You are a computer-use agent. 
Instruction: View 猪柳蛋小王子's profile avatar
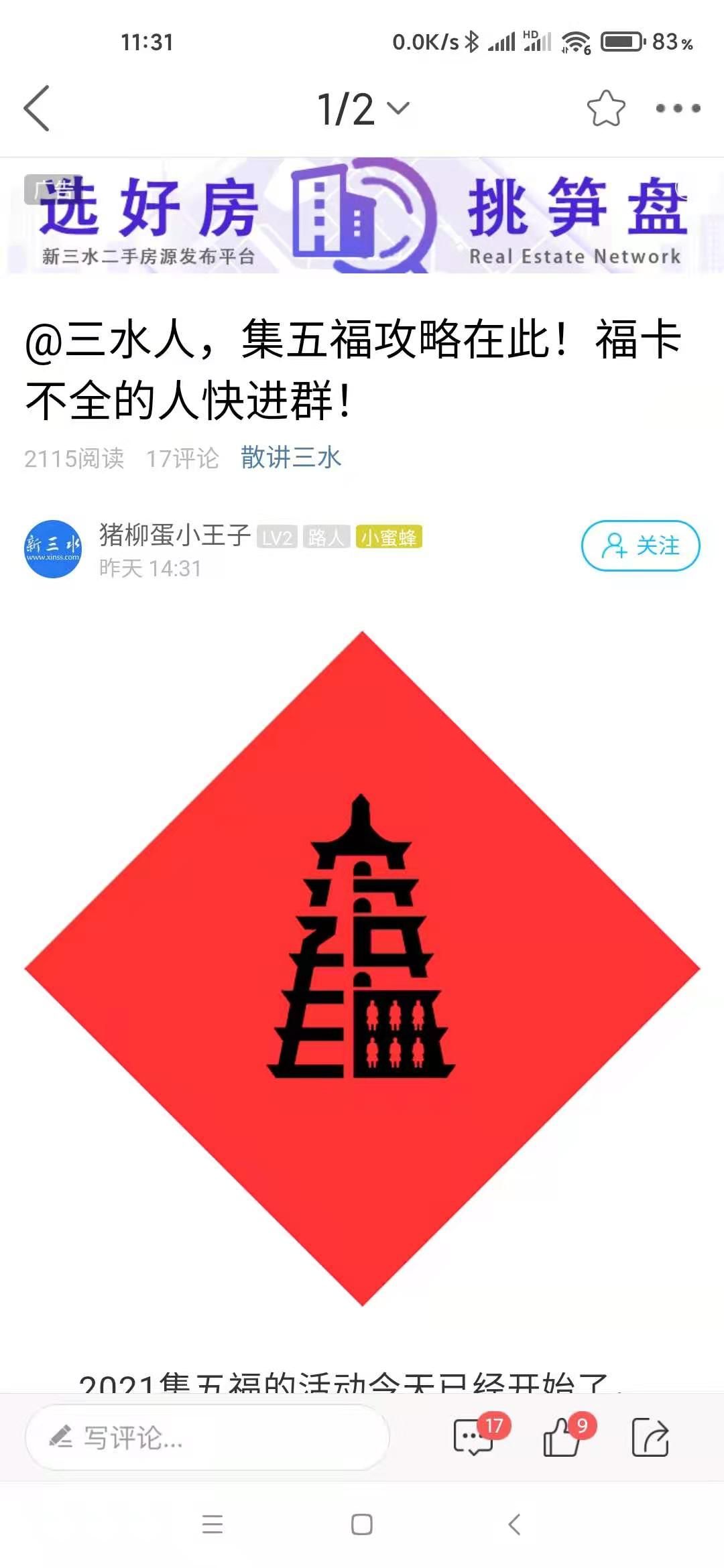(x=53, y=549)
